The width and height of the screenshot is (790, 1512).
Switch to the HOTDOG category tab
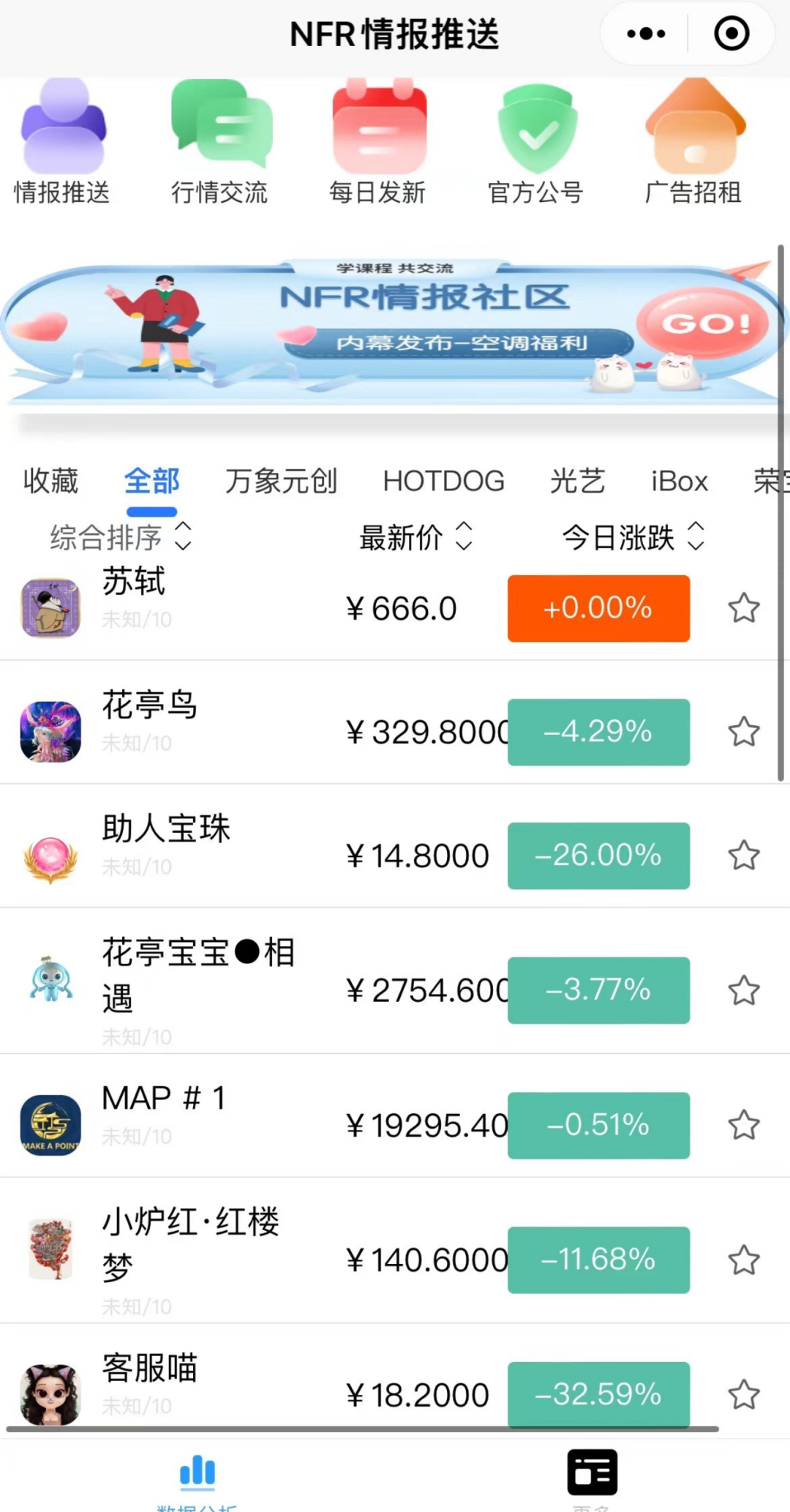tap(444, 482)
